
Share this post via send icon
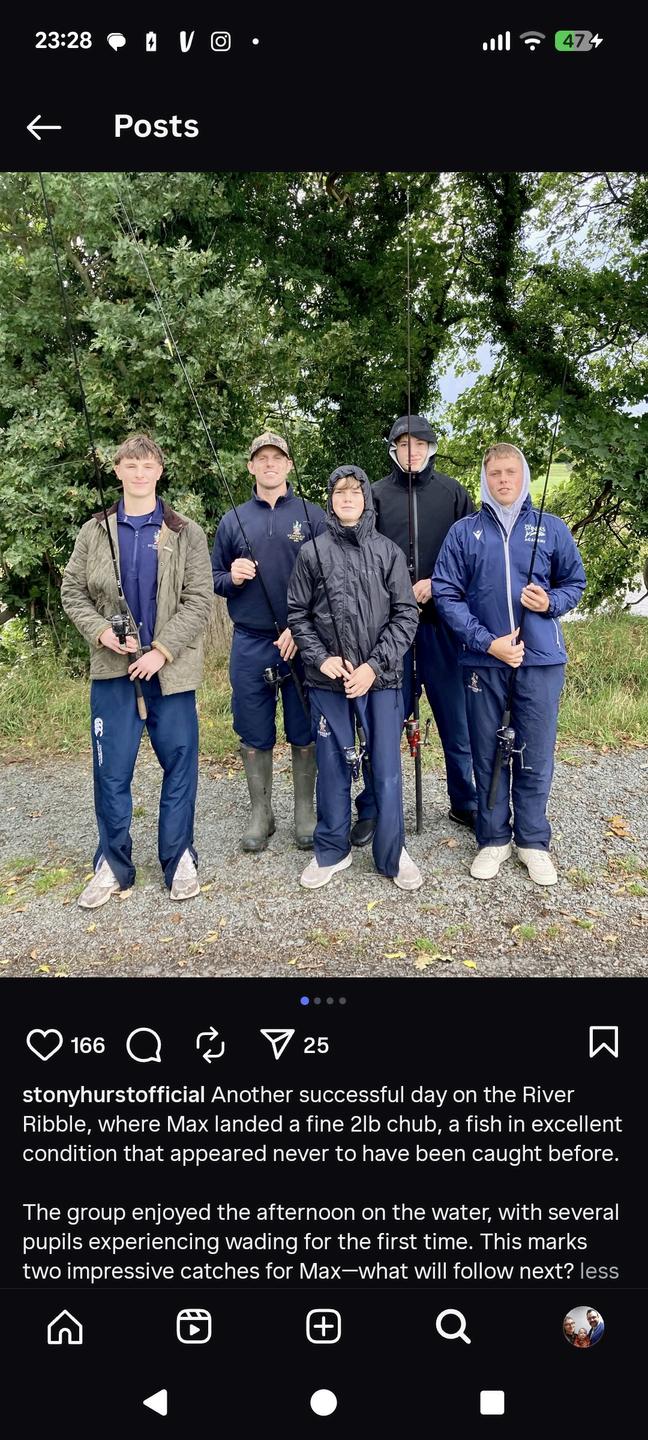click(277, 1045)
